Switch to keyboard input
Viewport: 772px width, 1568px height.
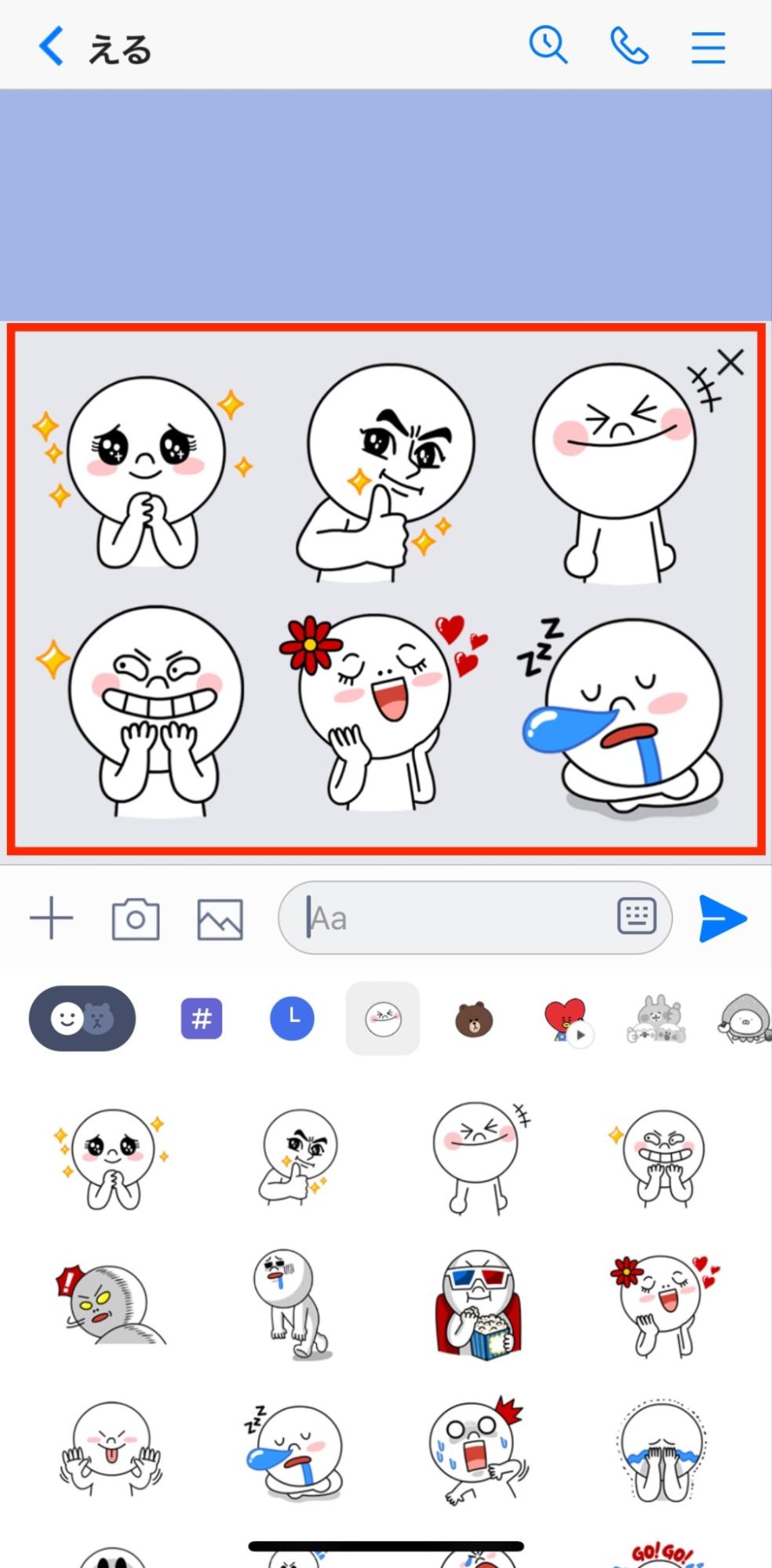click(636, 917)
